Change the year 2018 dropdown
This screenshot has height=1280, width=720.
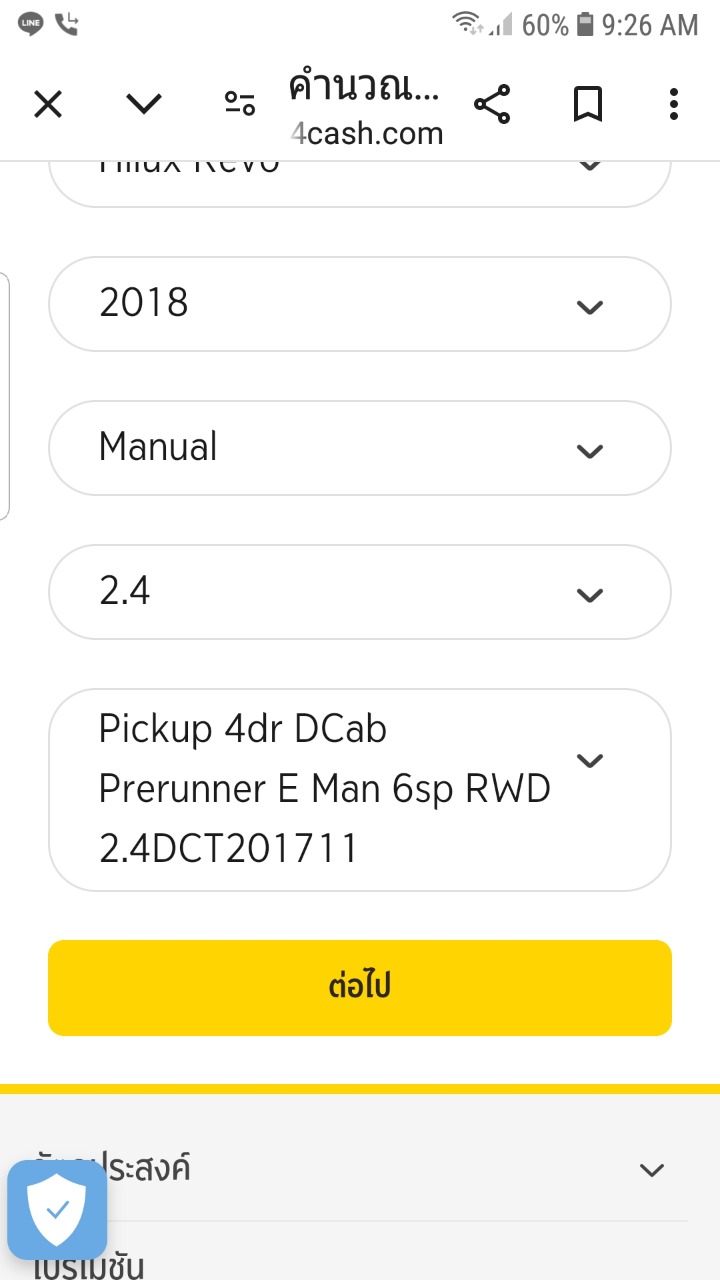(x=359, y=304)
